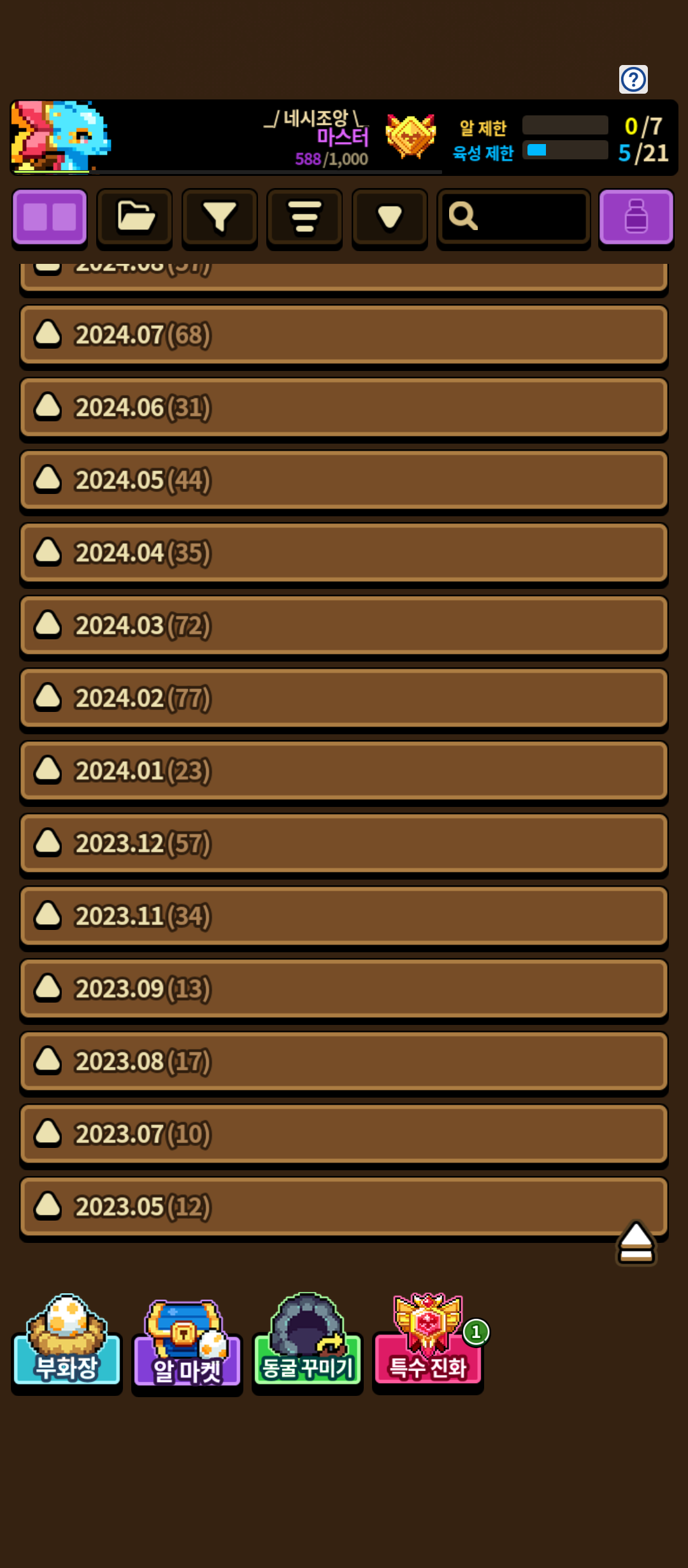Screen dimensions: 688x1568
Task: Expand the 2024.03 (72) egg group
Action: point(344,626)
